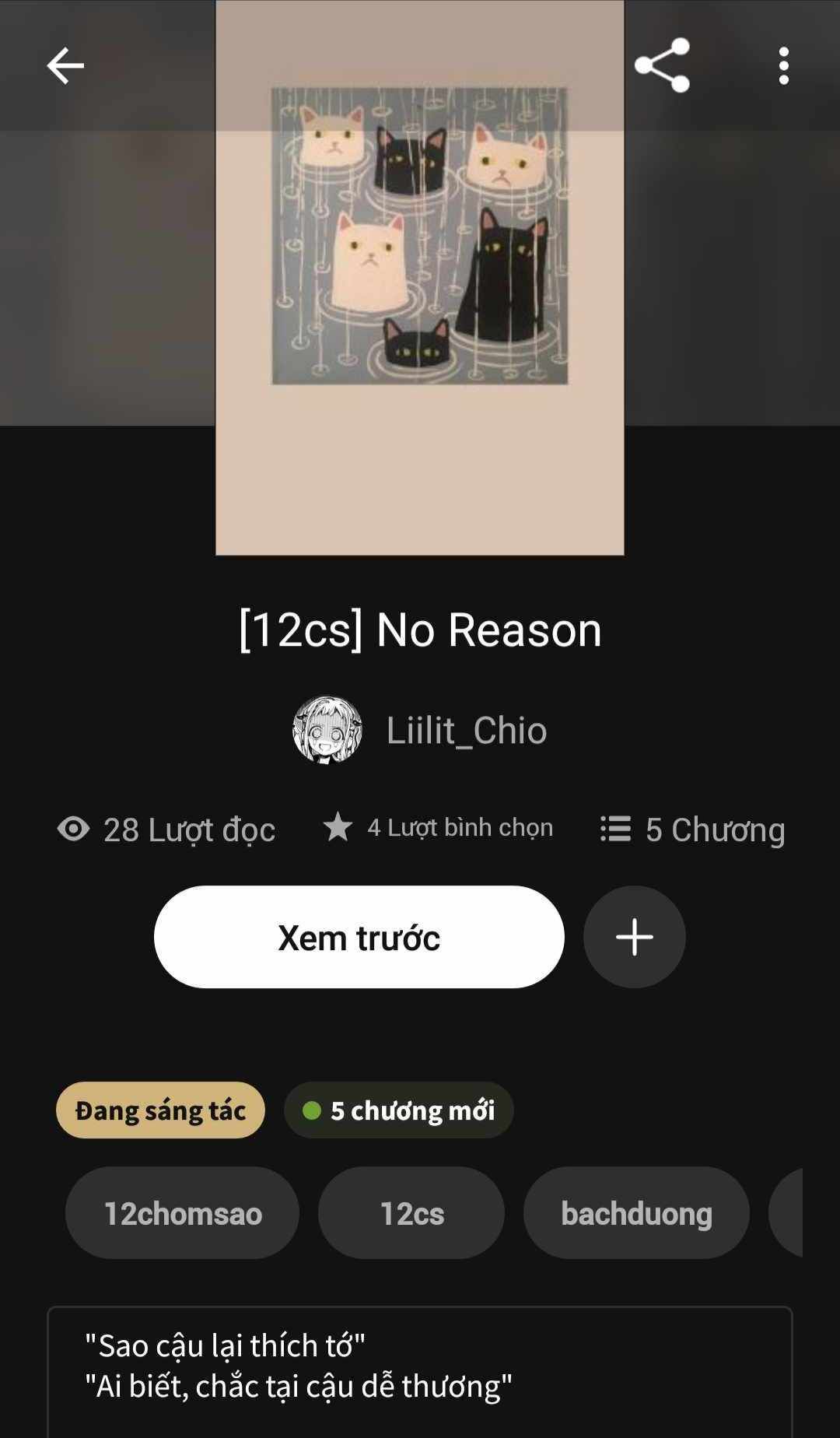This screenshot has height=1438, width=840.
Task: Select the 12cs tag chip
Action: coord(411,1213)
